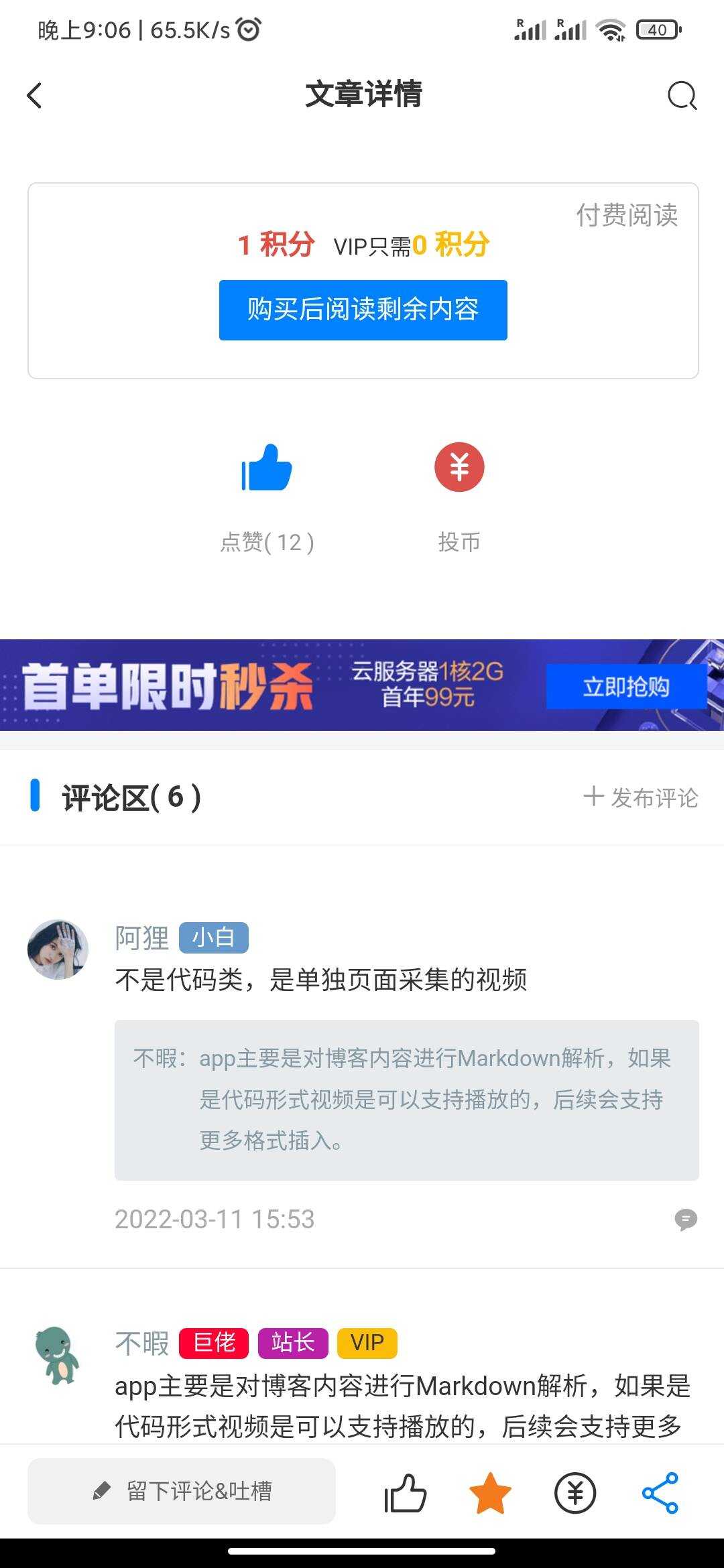Tap the share icon at bottom right
The image size is (724, 1568).
660,1491
